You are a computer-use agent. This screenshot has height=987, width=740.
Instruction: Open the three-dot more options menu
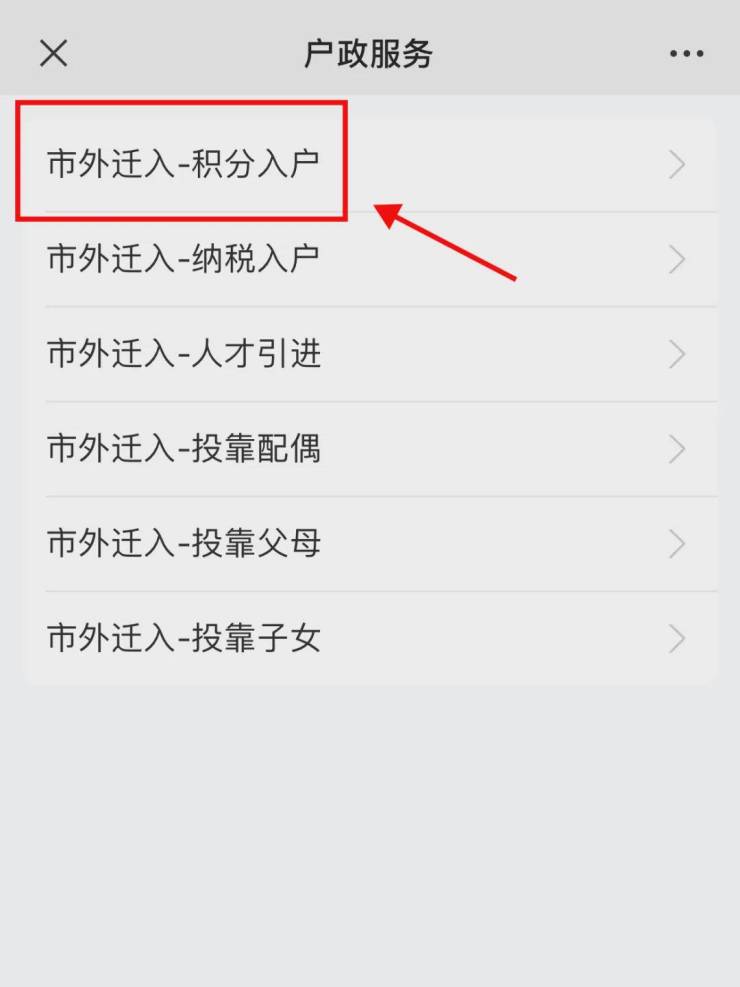pos(686,54)
